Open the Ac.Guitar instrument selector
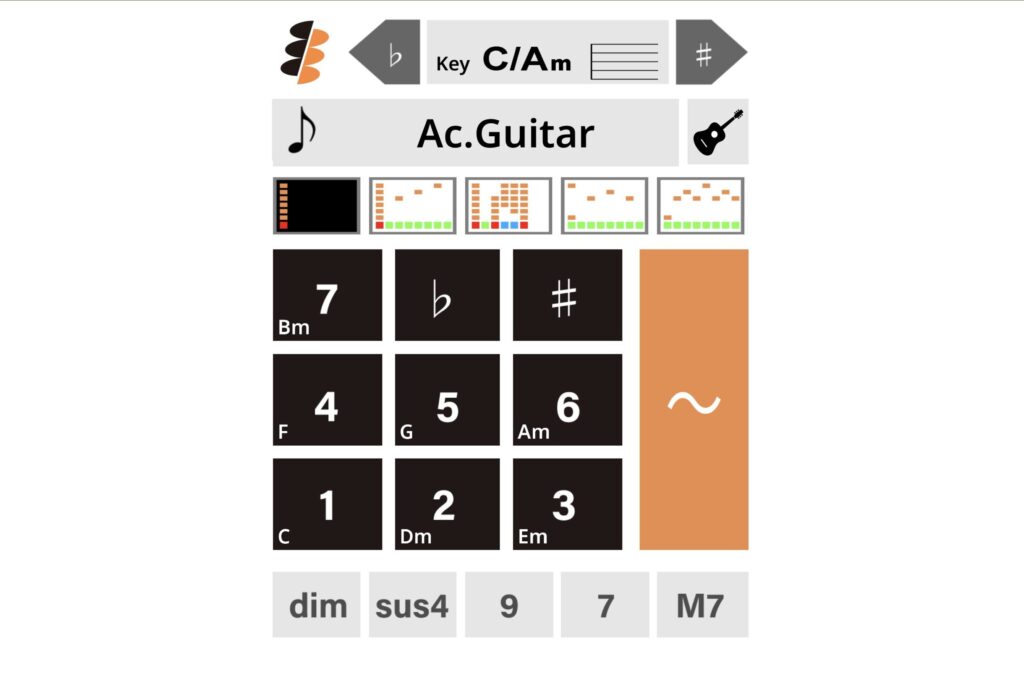The image size is (1024, 688). 475,133
